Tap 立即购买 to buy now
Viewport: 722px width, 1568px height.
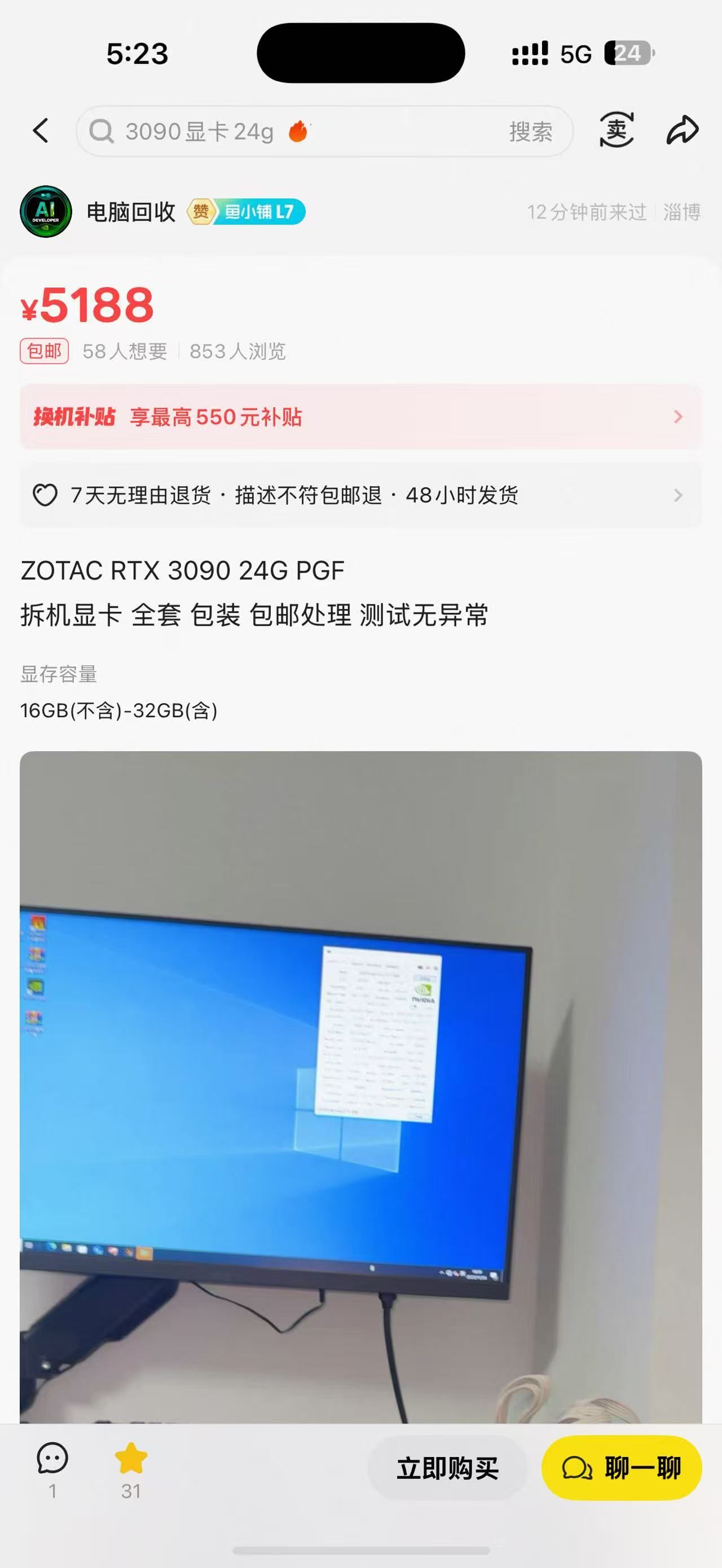tap(447, 1468)
